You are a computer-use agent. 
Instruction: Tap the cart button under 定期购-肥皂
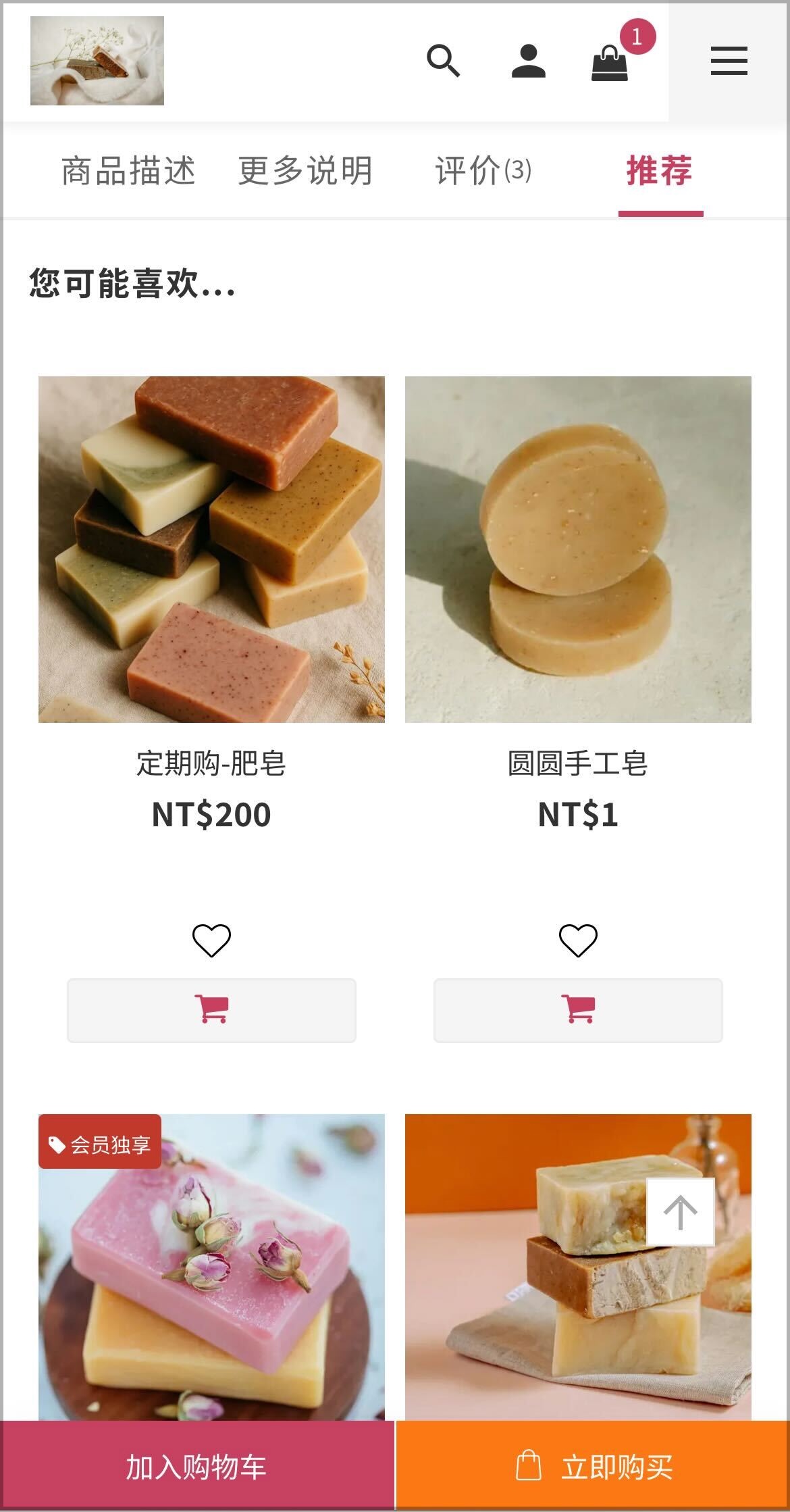[x=211, y=1010]
